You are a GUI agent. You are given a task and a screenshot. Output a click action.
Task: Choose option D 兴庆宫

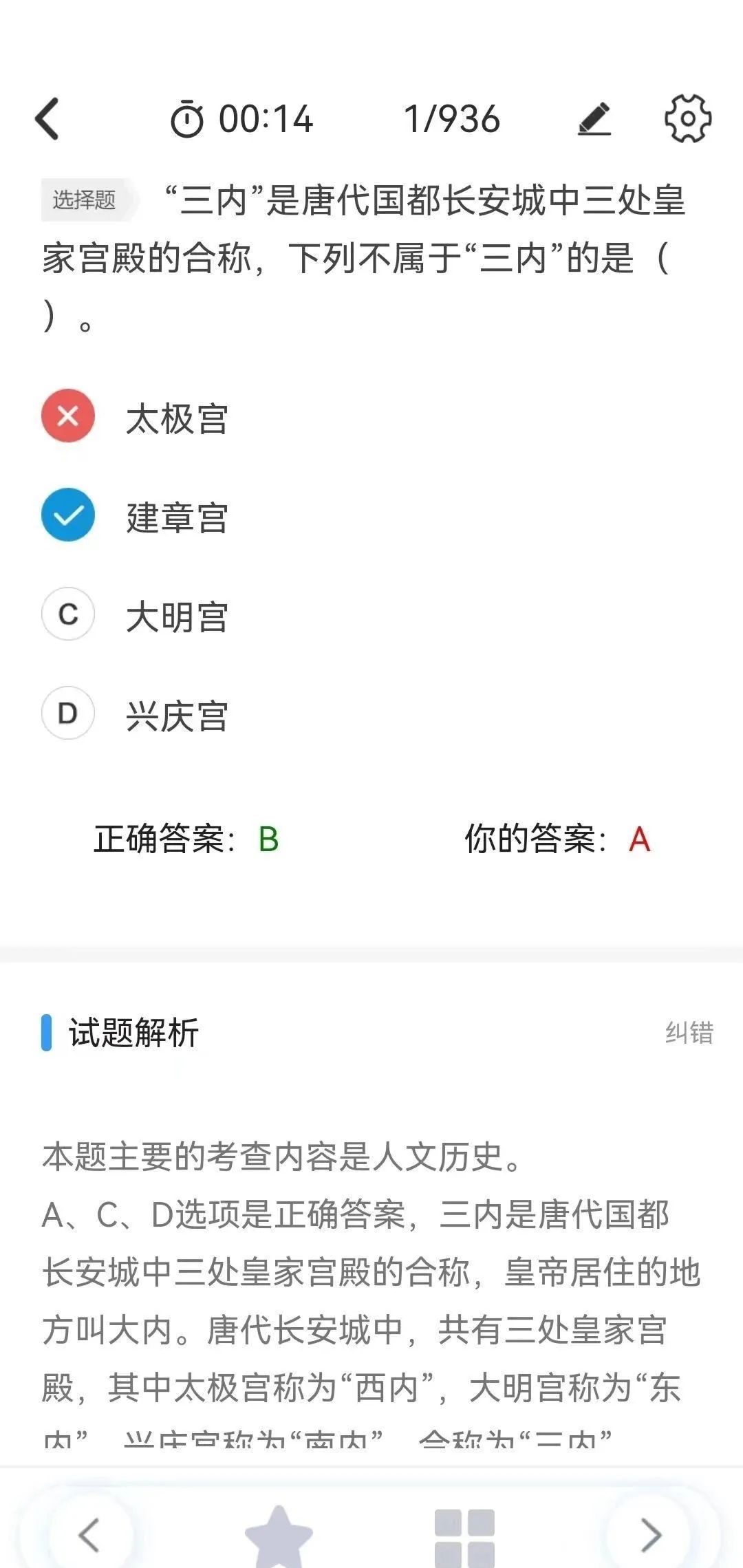click(x=135, y=713)
